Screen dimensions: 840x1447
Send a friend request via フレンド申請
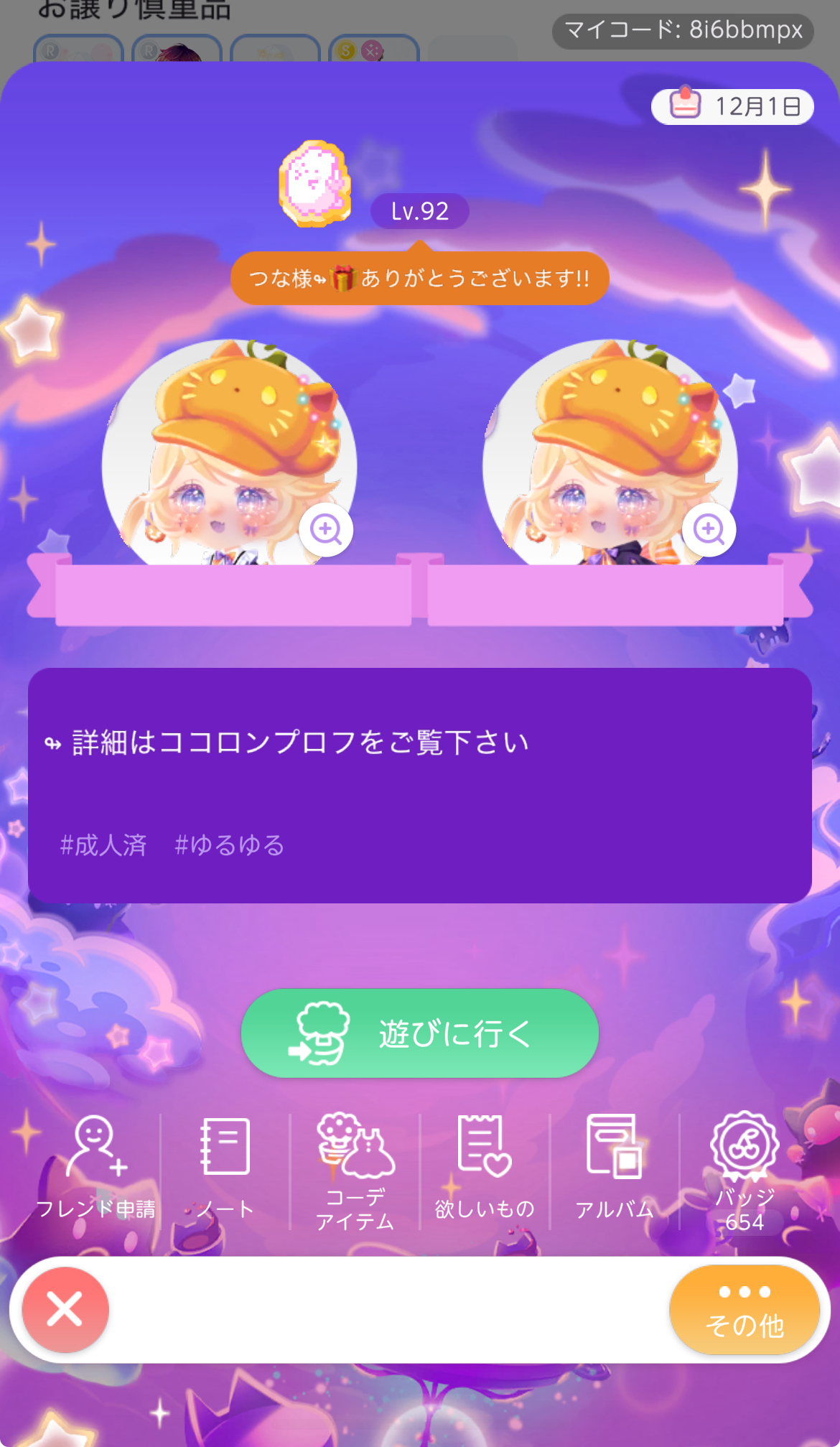click(95, 1168)
